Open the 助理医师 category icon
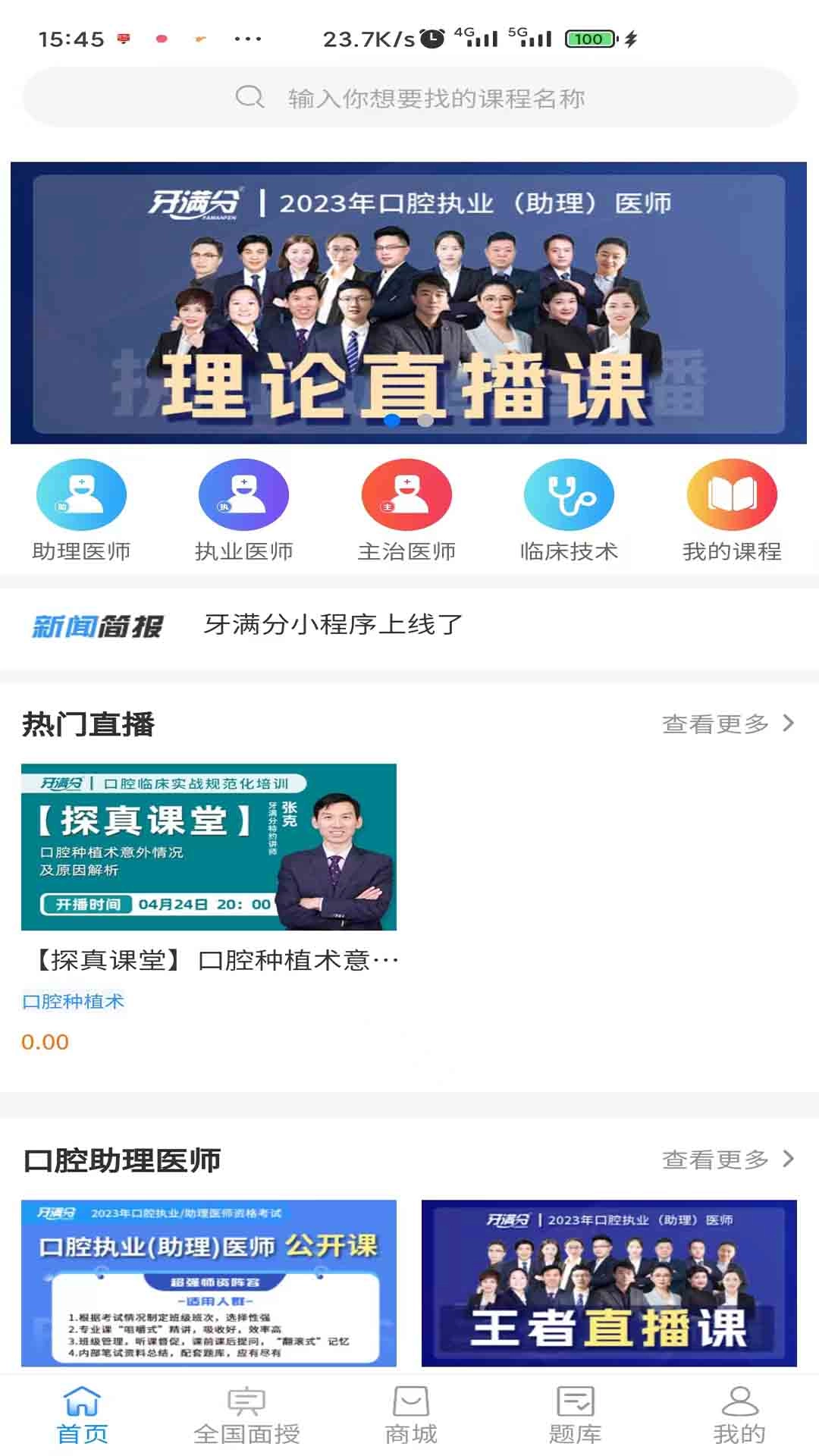This screenshot has height=1456, width=819. point(81,494)
